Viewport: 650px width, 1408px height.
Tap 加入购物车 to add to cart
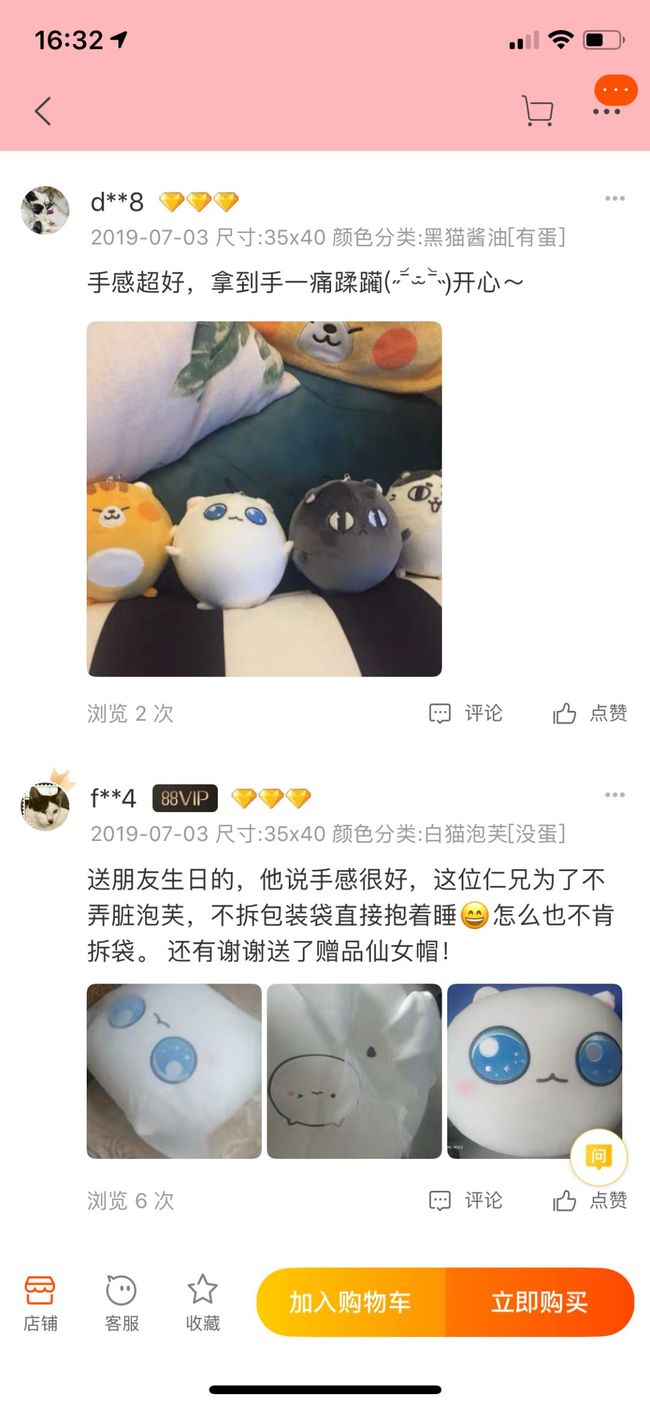click(350, 1302)
